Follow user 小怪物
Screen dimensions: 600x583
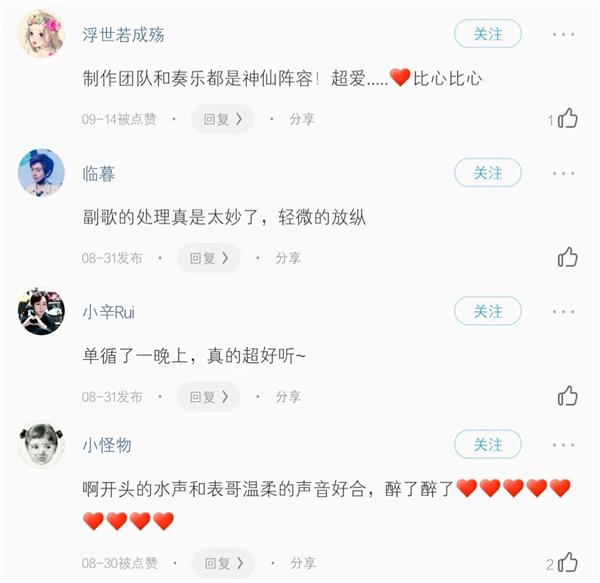pyautogui.click(x=487, y=444)
